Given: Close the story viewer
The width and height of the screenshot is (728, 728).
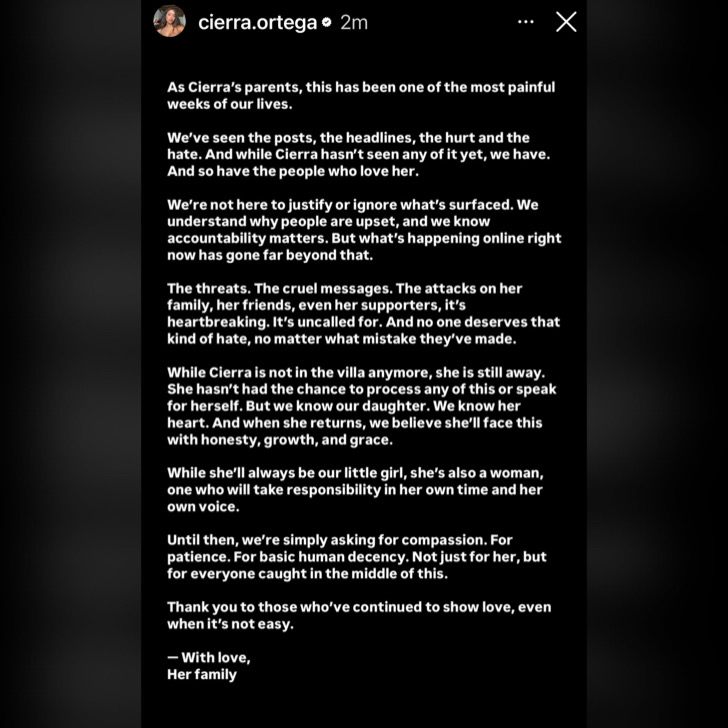Looking at the screenshot, I should pyautogui.click(x=566, y=21).
